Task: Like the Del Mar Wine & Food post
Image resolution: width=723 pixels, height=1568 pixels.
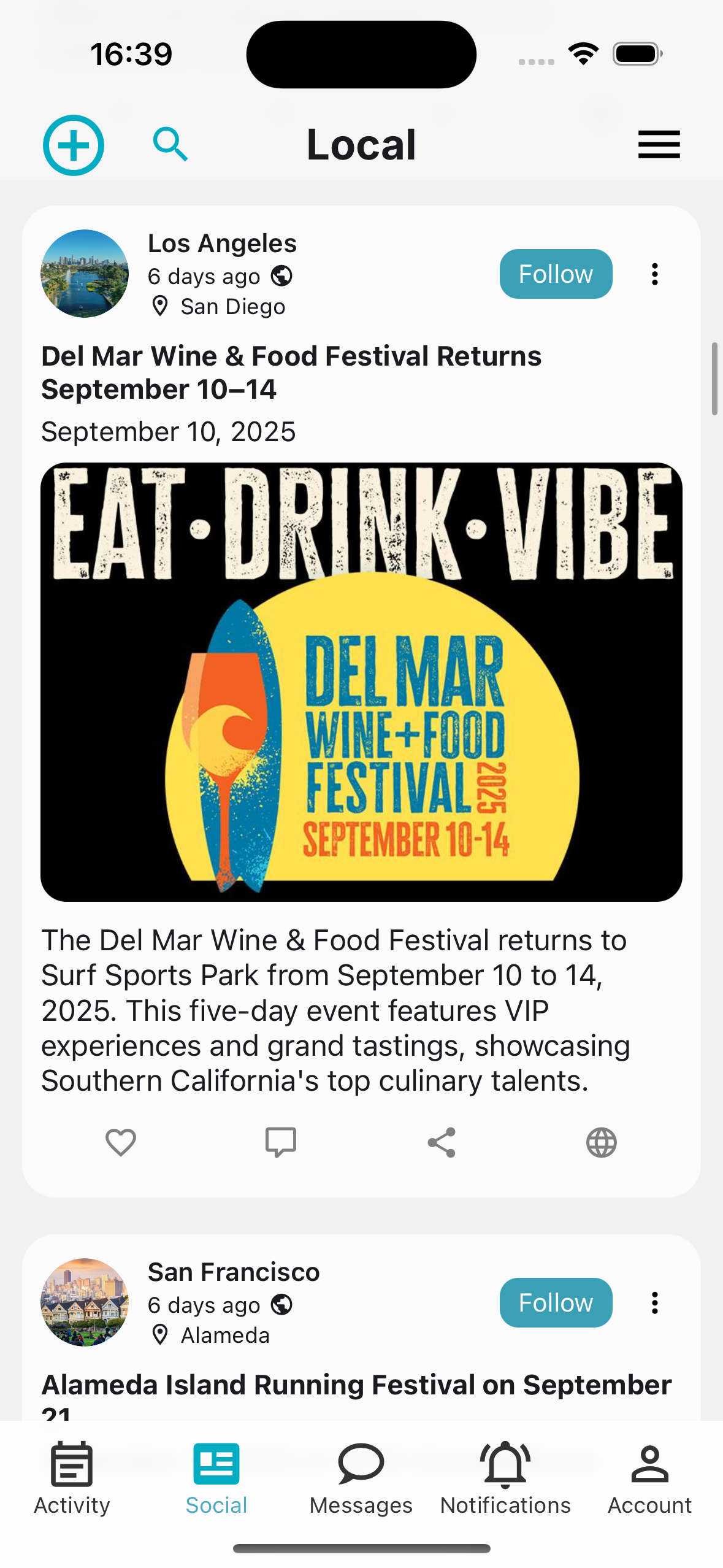Action: [x=121, y=1142]
